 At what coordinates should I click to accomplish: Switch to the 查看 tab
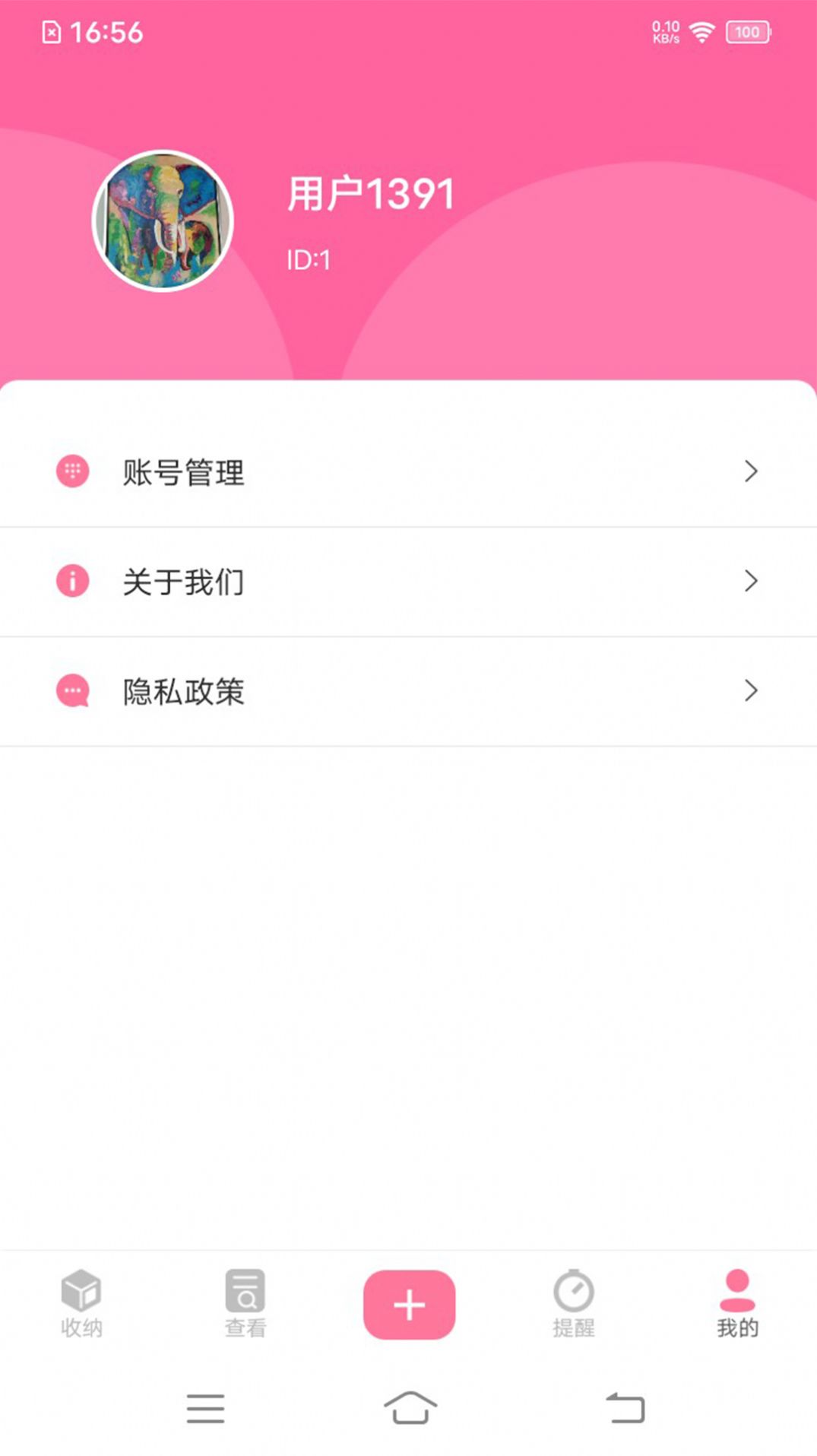coord(245,1304)
